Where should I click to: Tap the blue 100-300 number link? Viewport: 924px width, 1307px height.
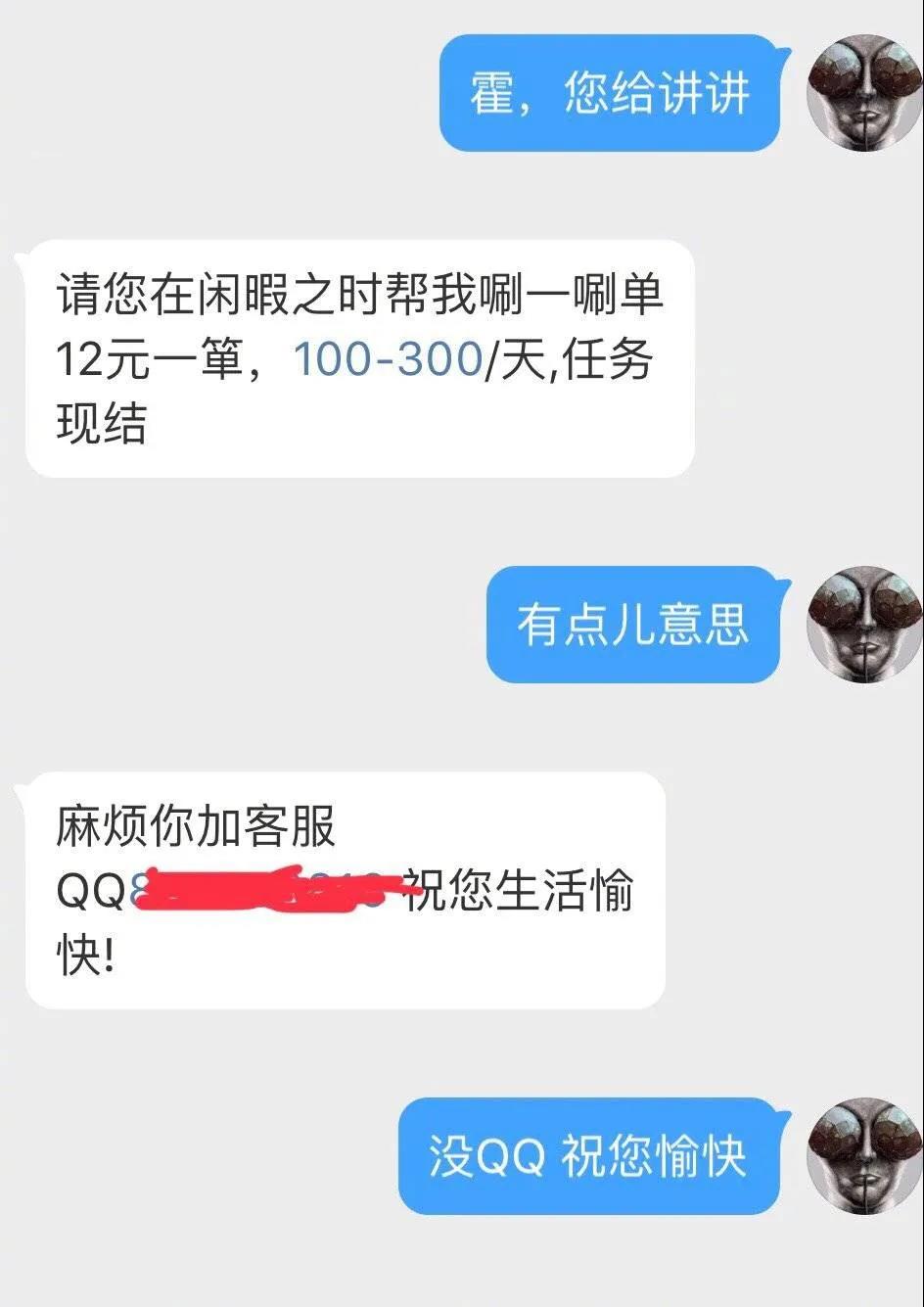pos(388,360)
